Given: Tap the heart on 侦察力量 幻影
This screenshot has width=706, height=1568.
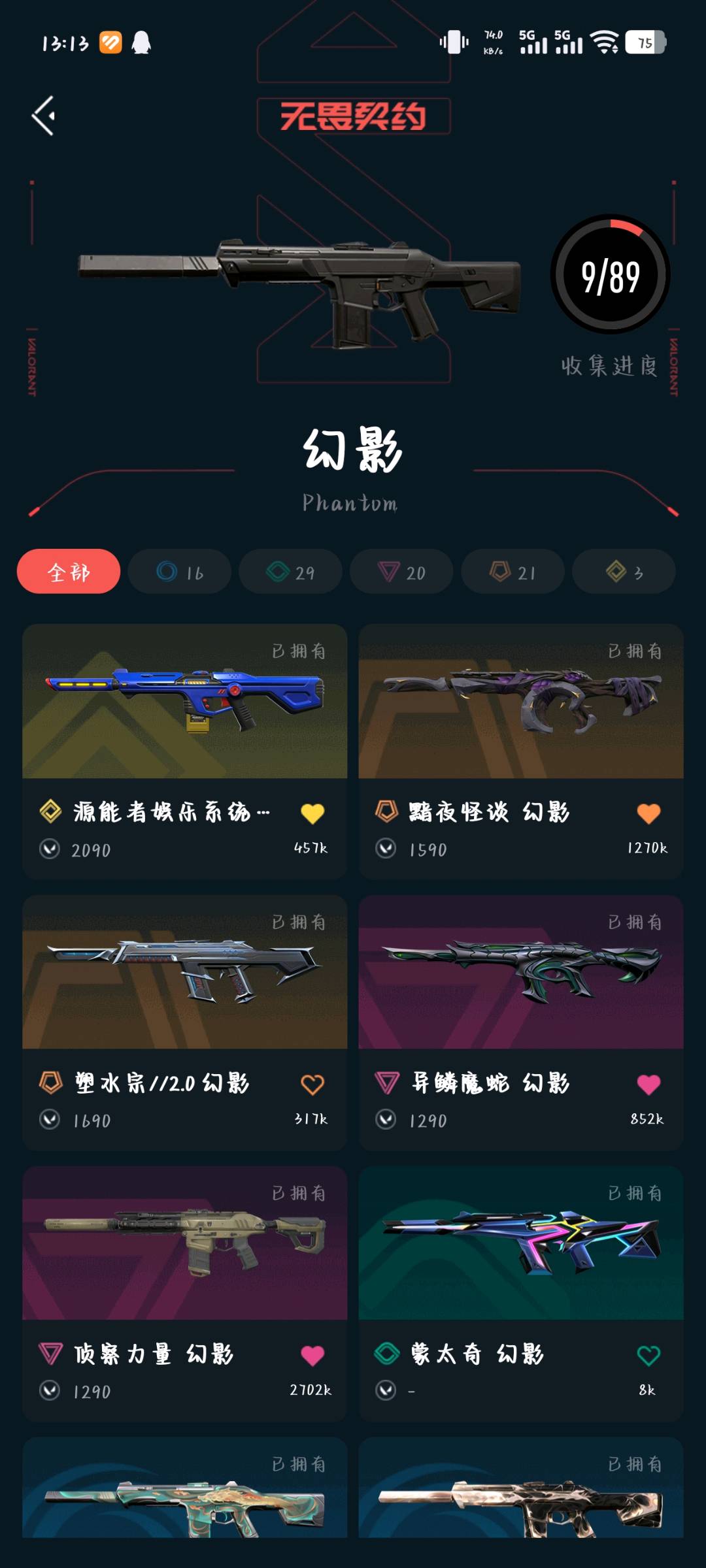Looking at the screenshot, I should click(312, 1356).
